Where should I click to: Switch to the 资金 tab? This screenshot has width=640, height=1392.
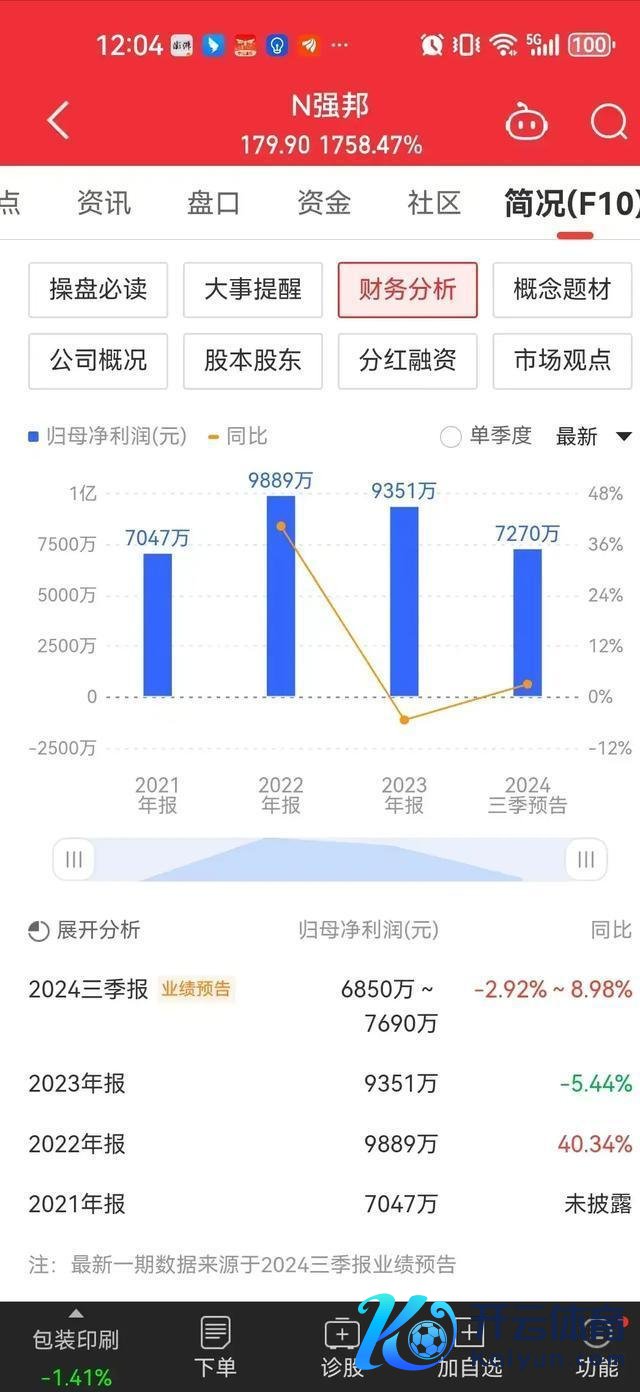[324, 203]
